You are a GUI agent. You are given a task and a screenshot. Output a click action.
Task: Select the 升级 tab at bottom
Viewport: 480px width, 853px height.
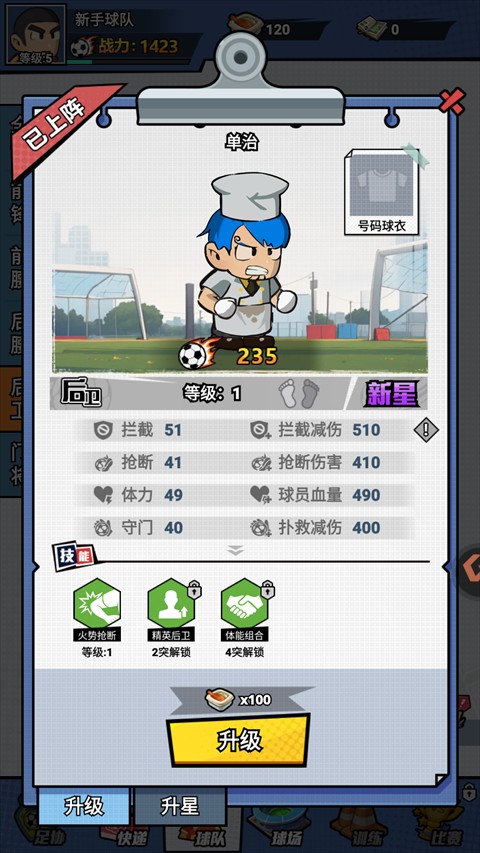tap(84, 806)
